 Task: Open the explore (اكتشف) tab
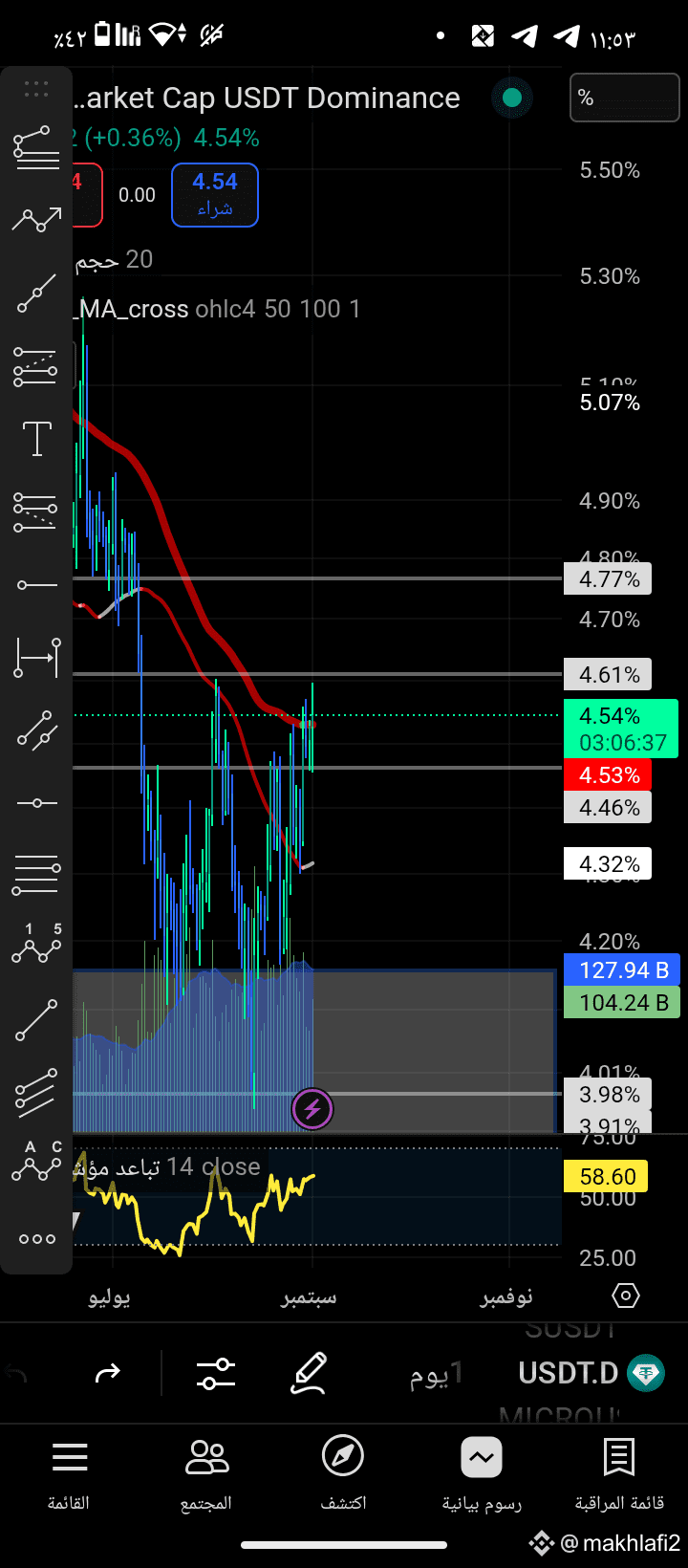pyautogui.click(x=343, y=1473)
